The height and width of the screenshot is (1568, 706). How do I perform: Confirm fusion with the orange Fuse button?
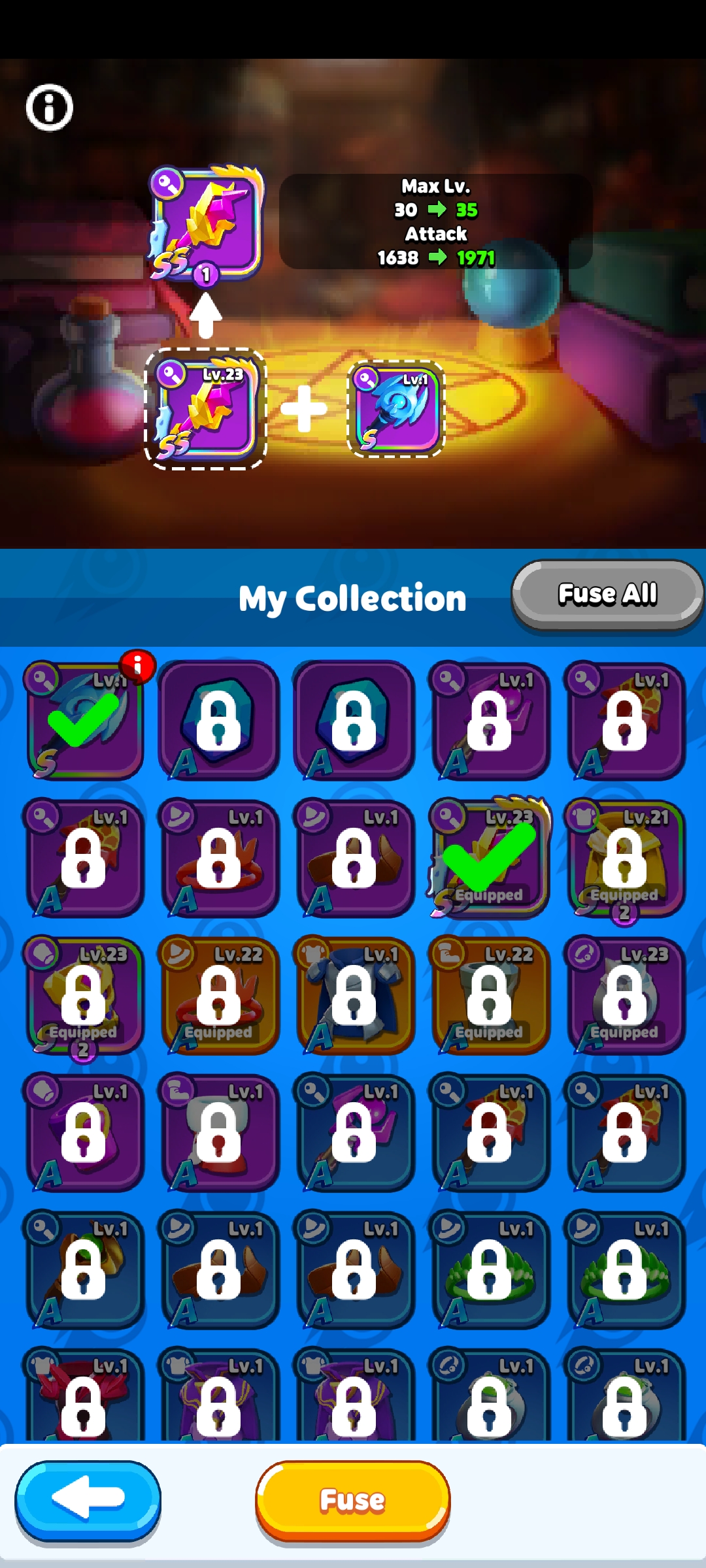(352, 1500)
